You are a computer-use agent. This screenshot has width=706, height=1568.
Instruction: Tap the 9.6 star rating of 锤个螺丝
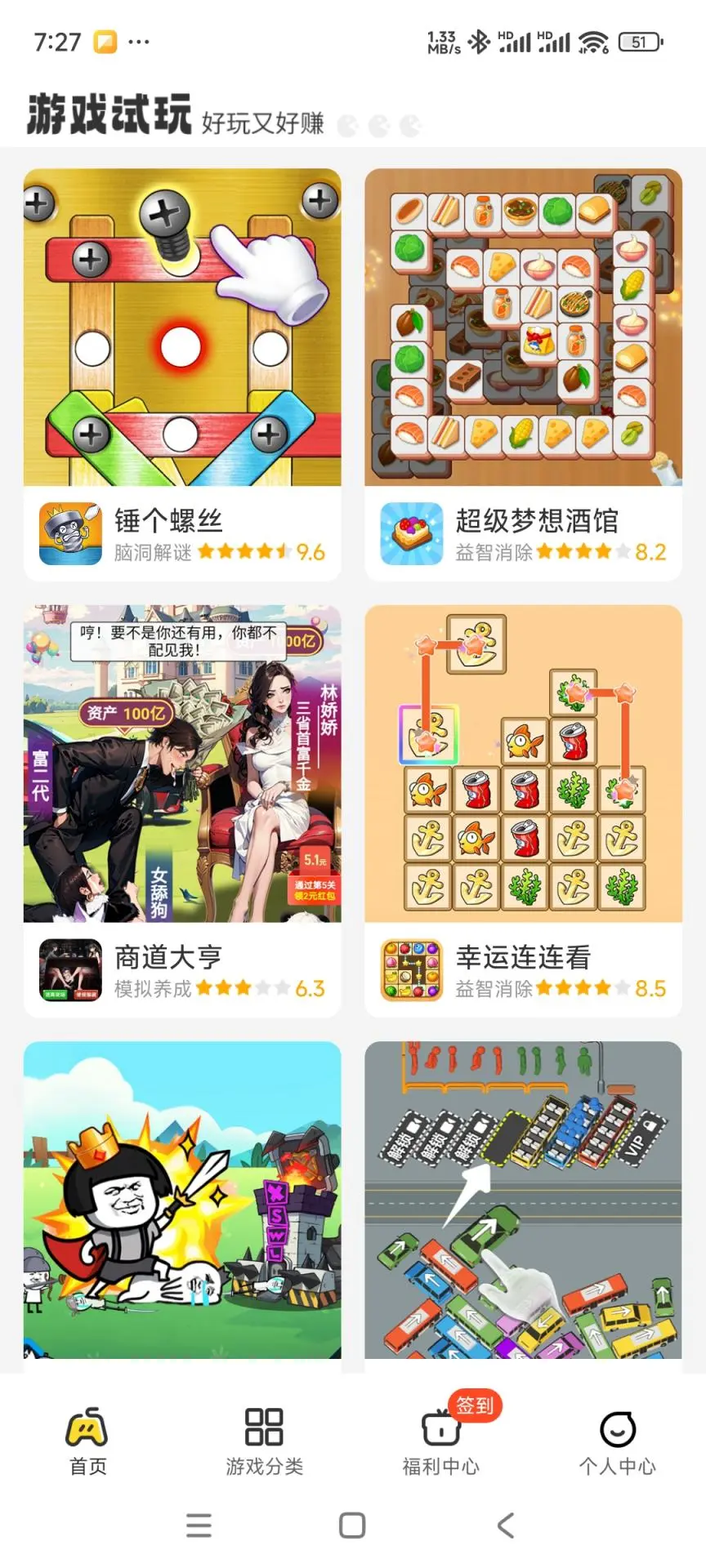[314, 552]
